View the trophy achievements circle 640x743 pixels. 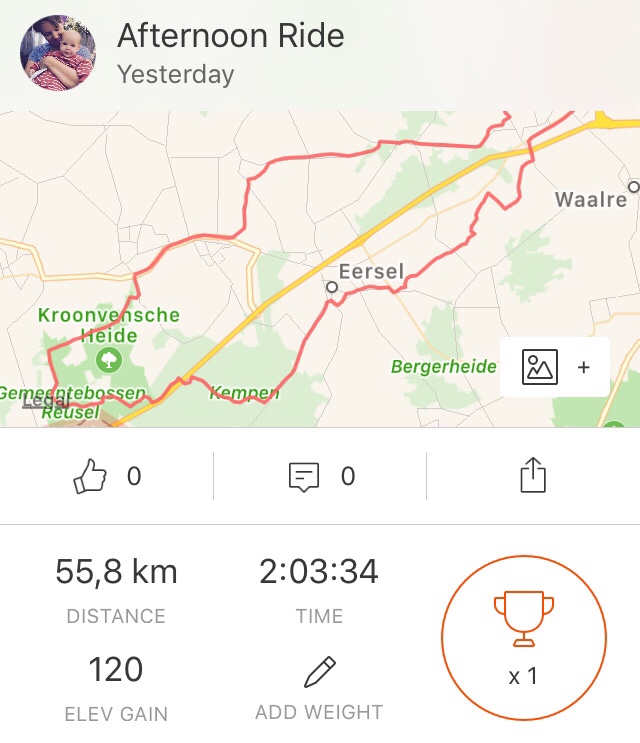coord(523,637)
